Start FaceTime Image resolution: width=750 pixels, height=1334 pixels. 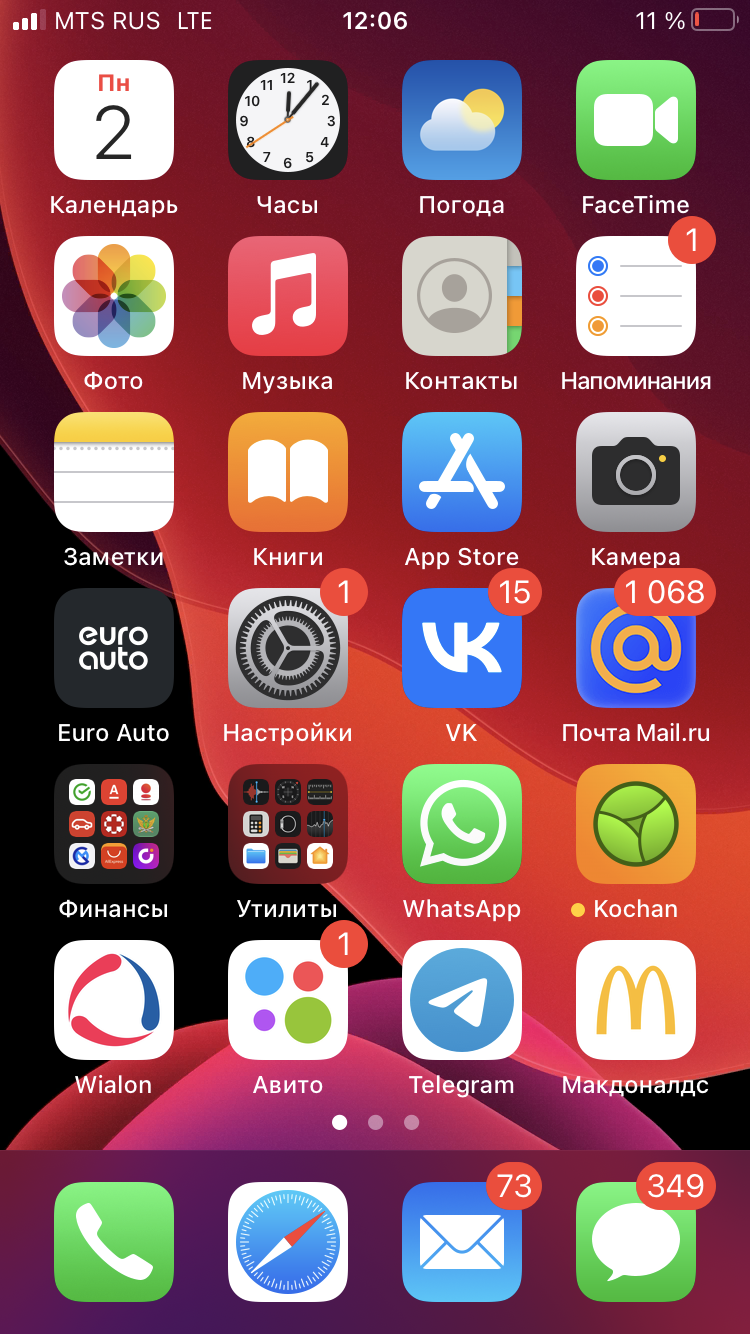636,120
